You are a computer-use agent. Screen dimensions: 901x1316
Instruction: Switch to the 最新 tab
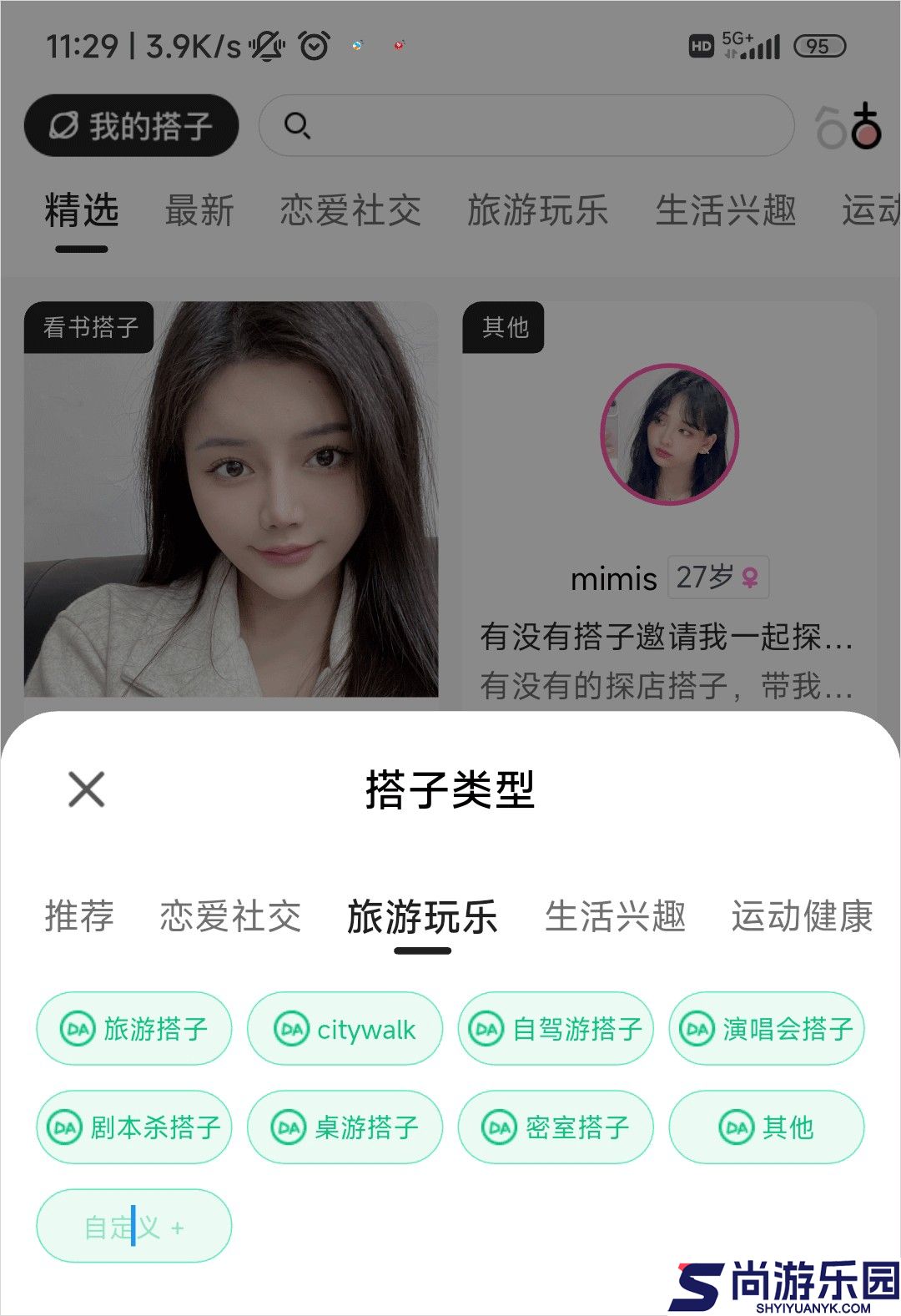[x=201, y=212]
